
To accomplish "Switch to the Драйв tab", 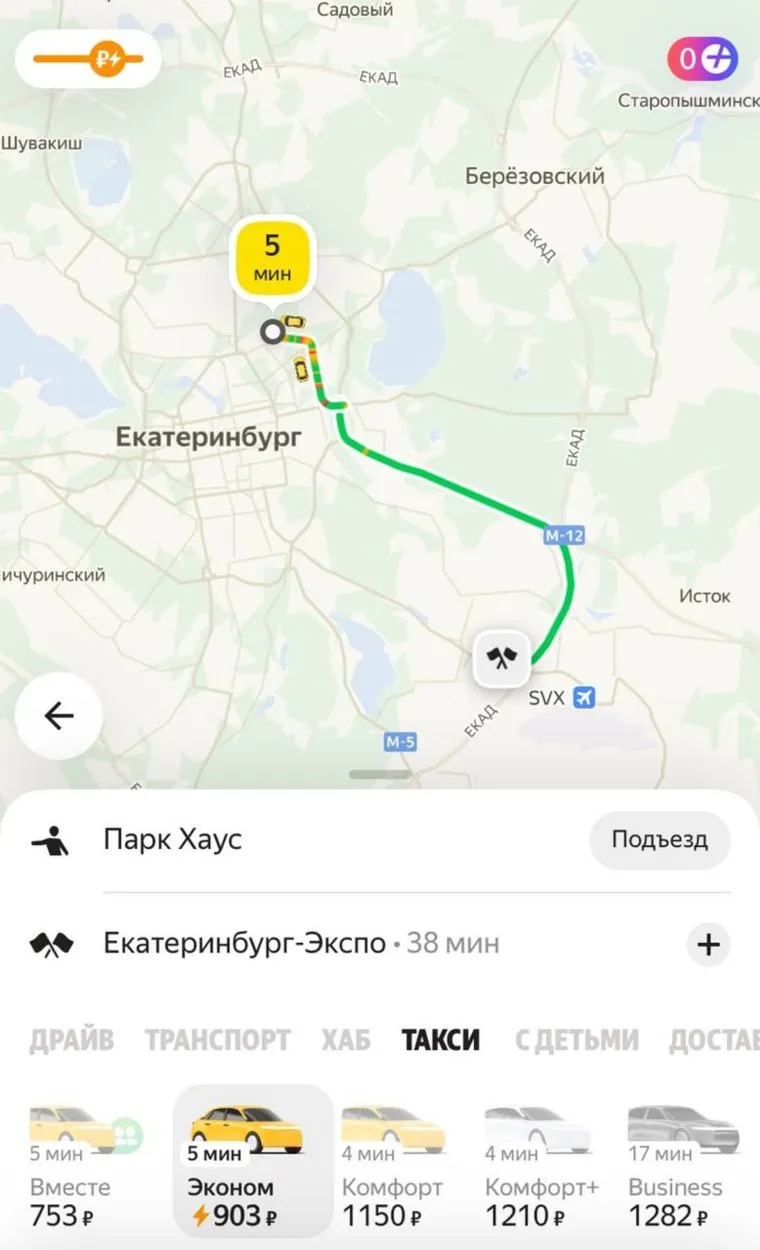I will (71, 1040).
